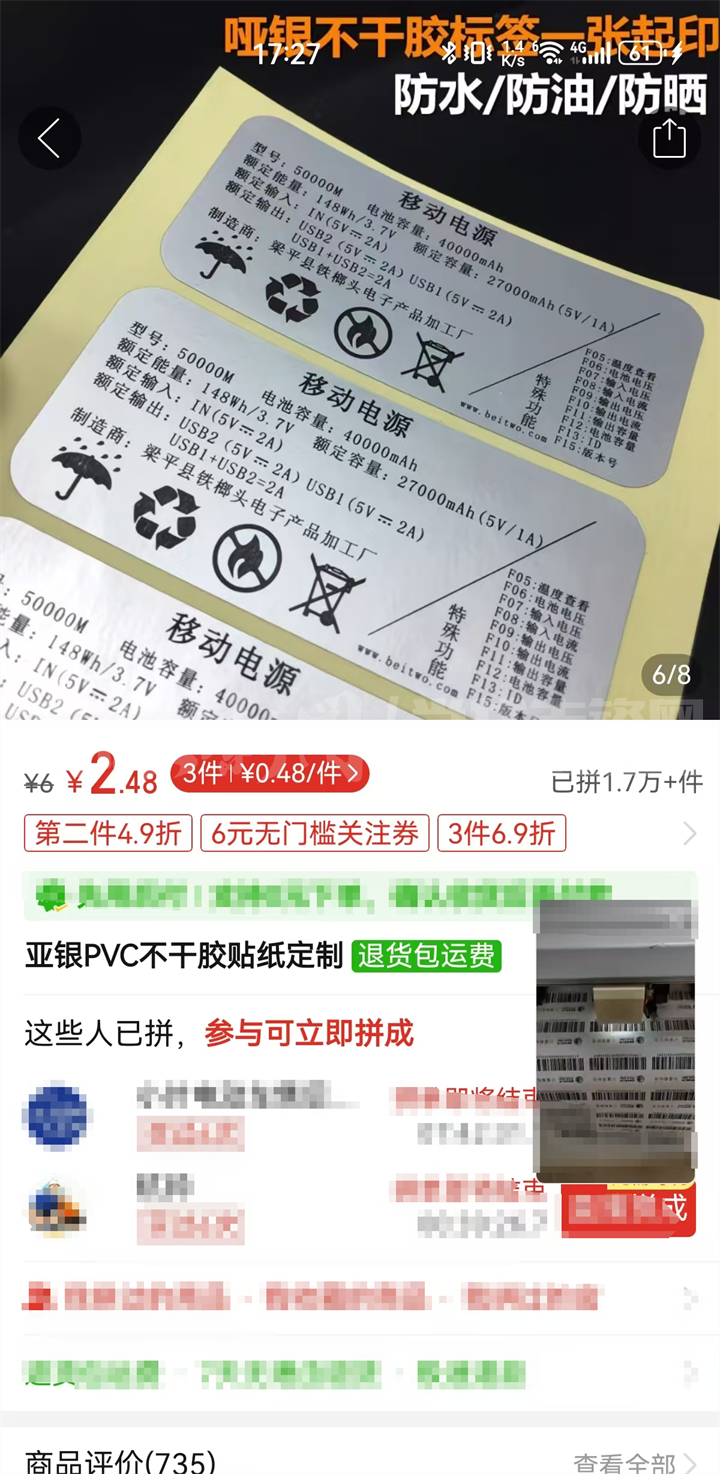720x1474 pixels.
Task: Go back using the top-left arrow
Action: click(x=49, y=138)
